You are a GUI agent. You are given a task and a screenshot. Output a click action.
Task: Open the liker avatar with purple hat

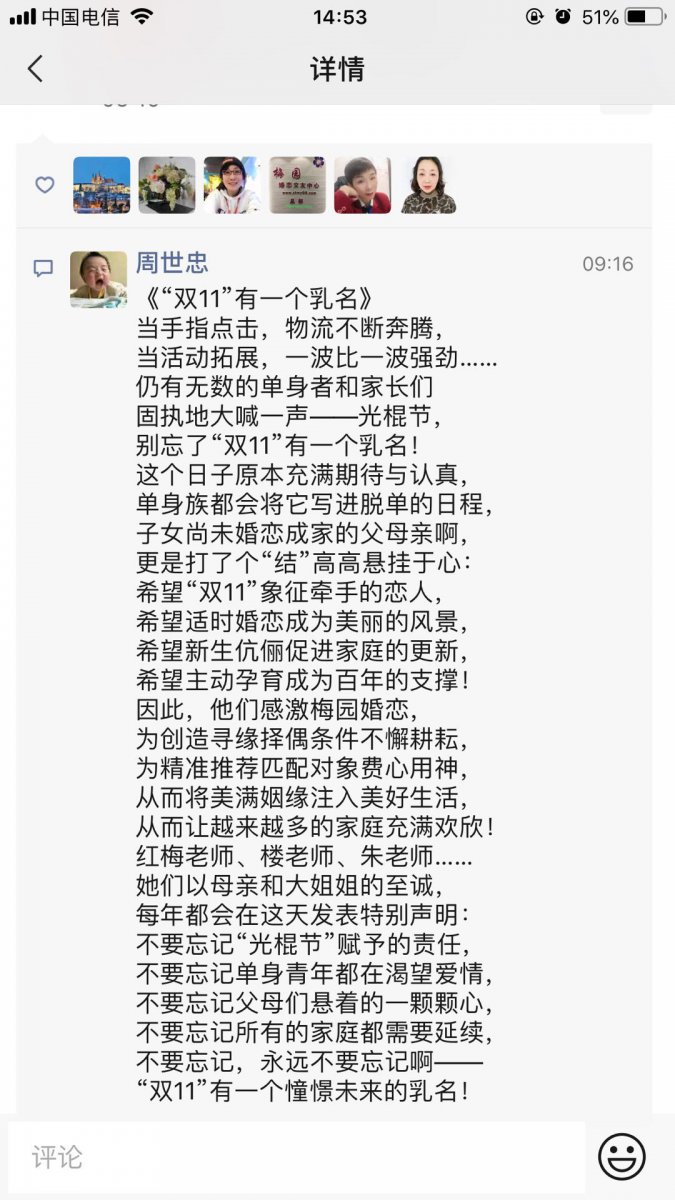point(232,185)
